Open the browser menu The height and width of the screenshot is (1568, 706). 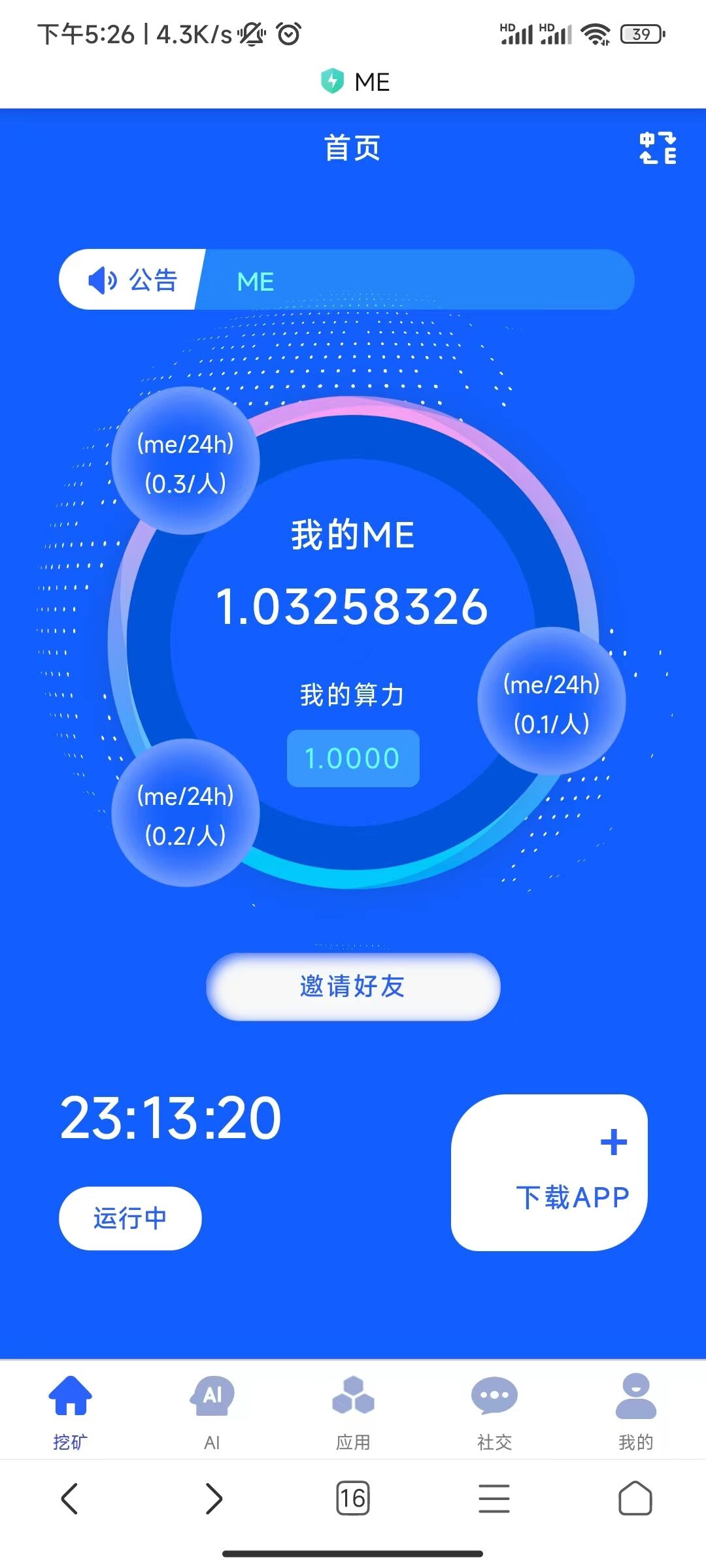[494, 1498]
